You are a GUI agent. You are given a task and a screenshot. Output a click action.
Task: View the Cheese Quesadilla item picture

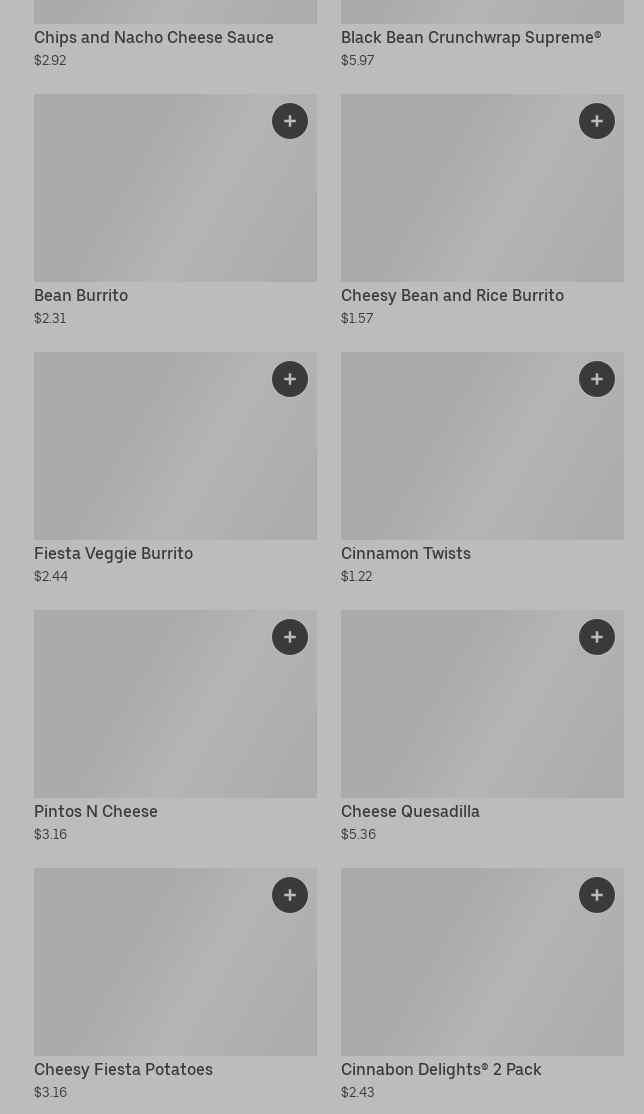(483, 704)
